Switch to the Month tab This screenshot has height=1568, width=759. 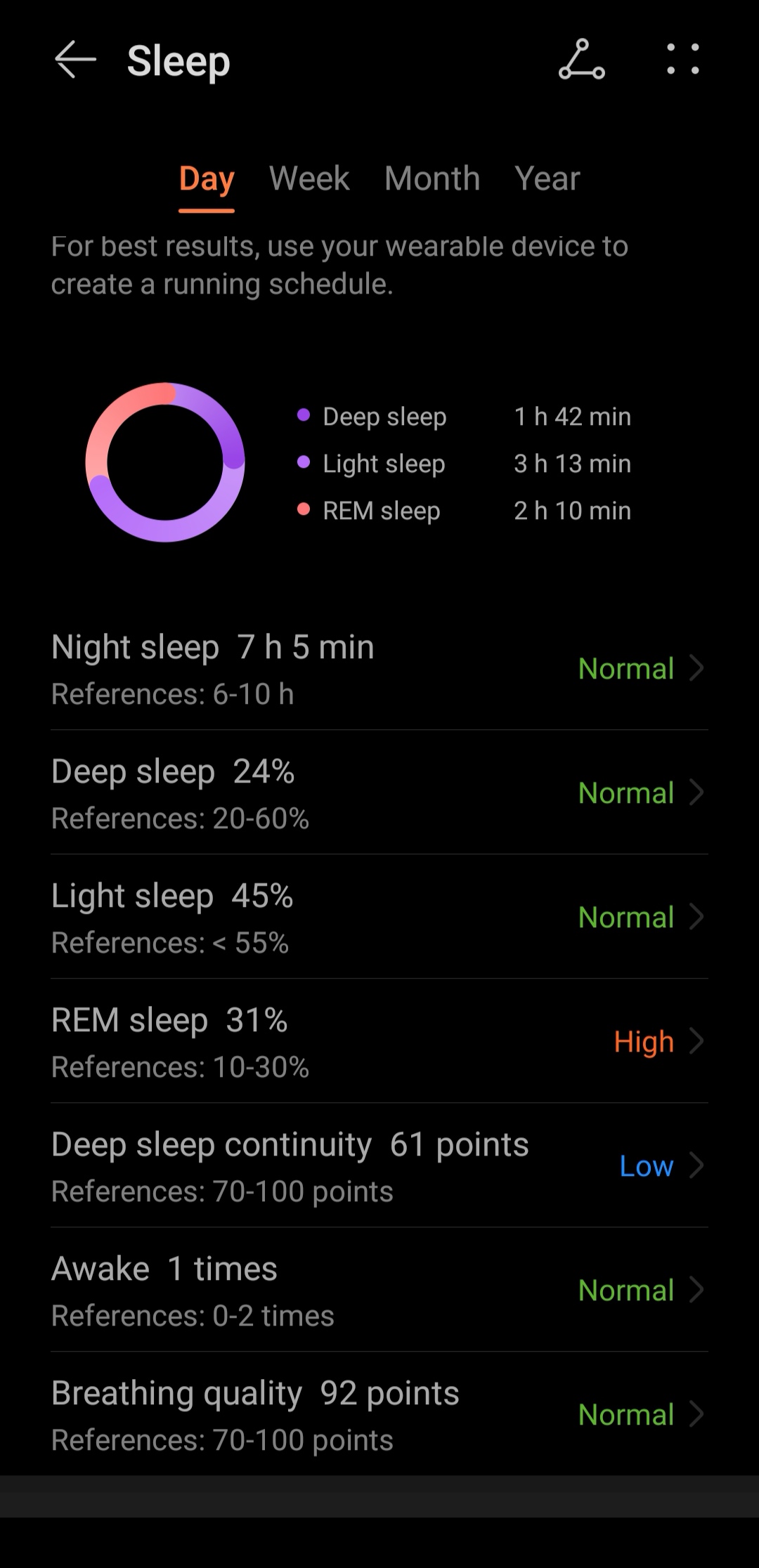pyautogui.click(x=432, y=178)
